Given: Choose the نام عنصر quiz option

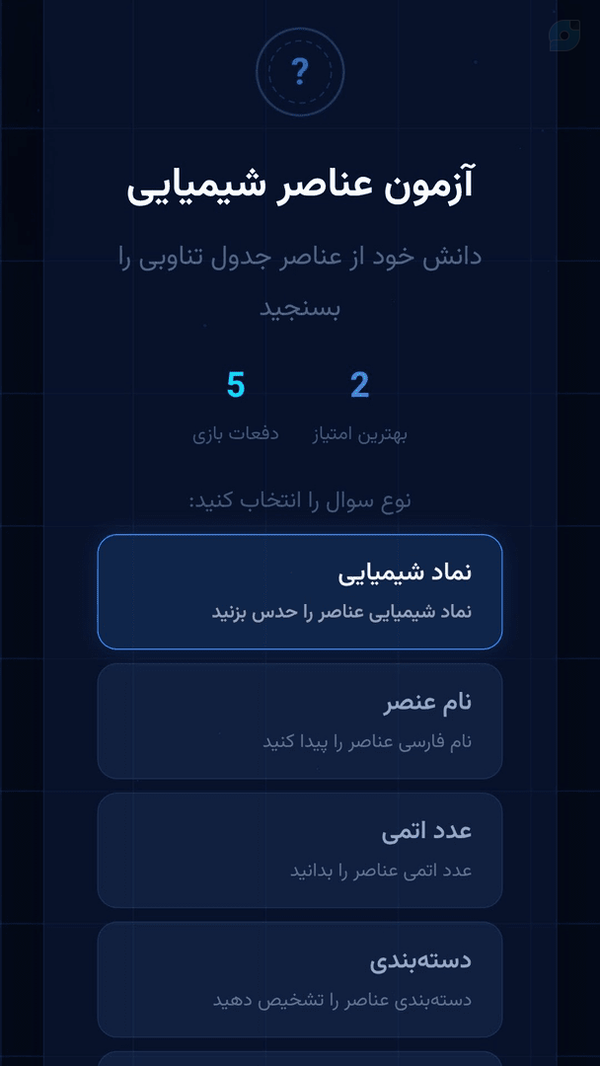Looking at the screenshot, I should [x=300, y=721].
